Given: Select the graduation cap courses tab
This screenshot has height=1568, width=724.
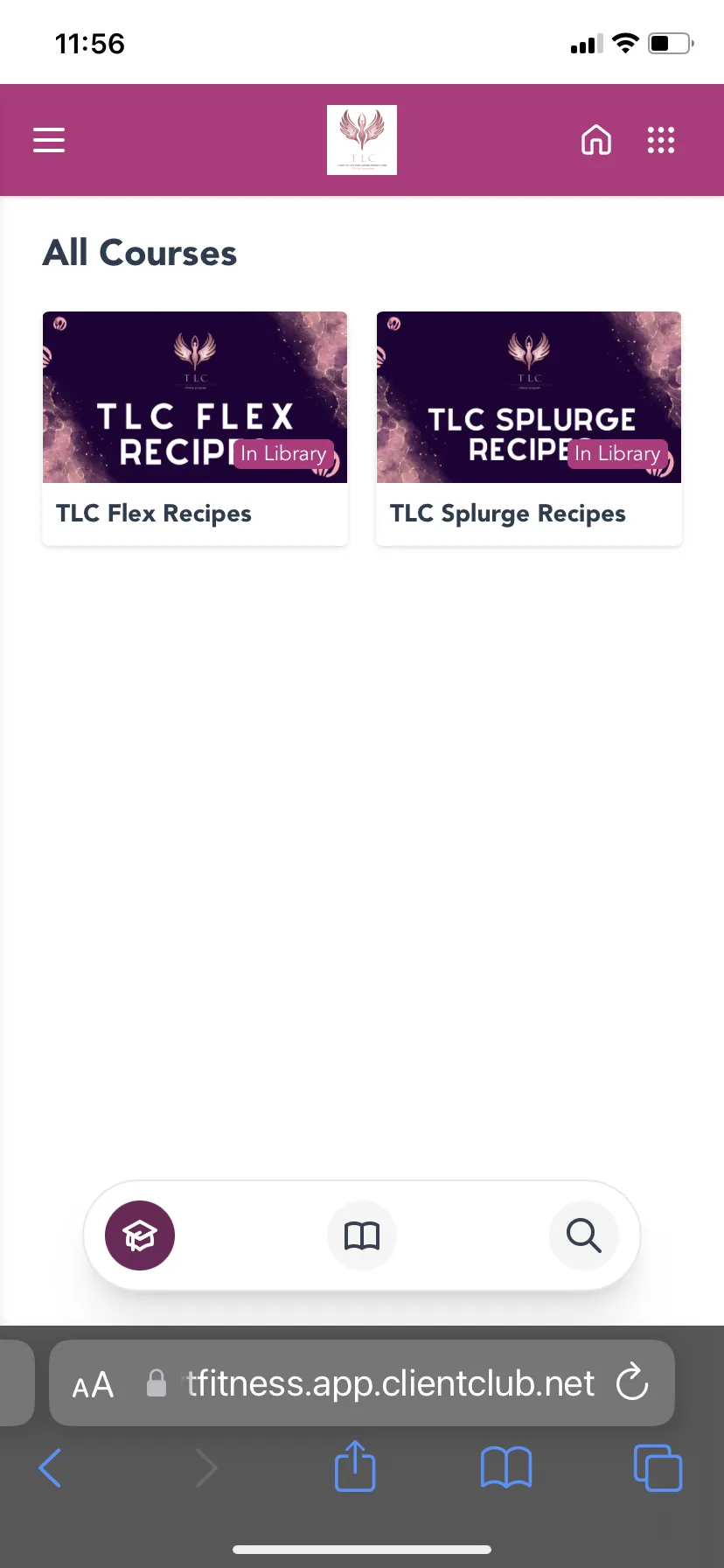Looking at the screenshot, I should tap(140, 1235).
